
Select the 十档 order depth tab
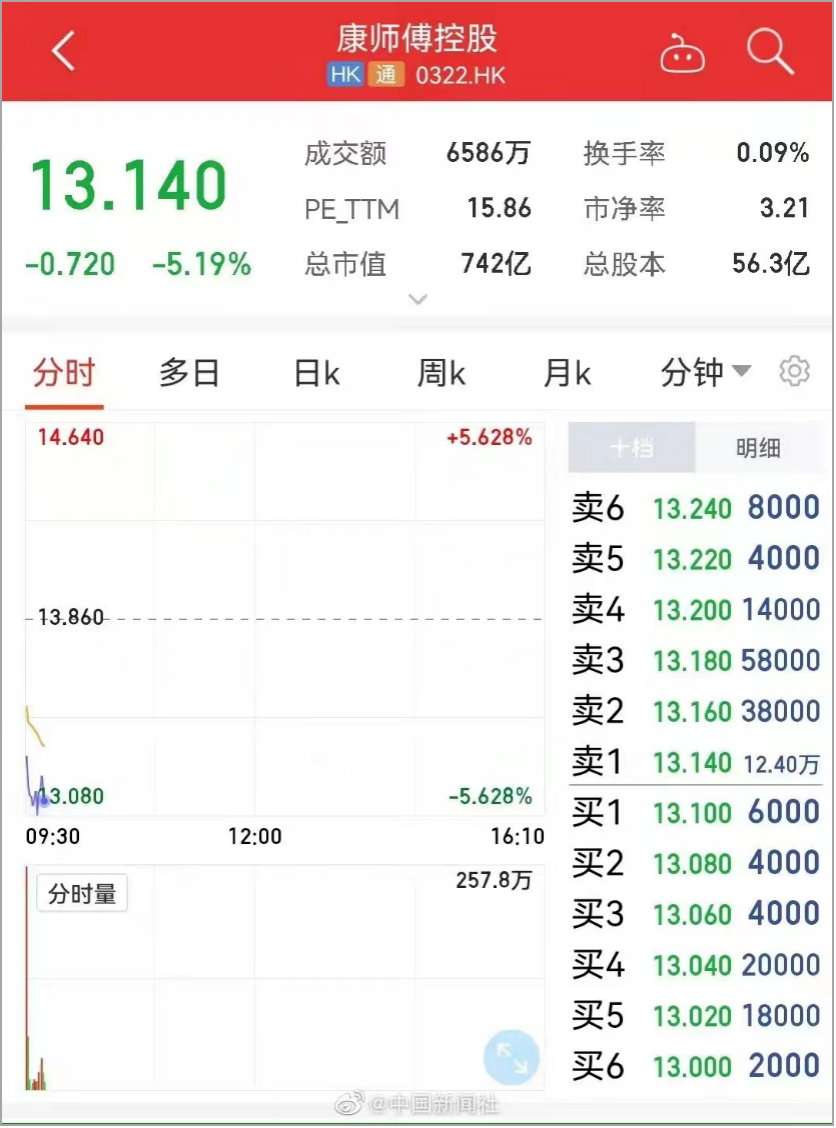coord(631,448)
